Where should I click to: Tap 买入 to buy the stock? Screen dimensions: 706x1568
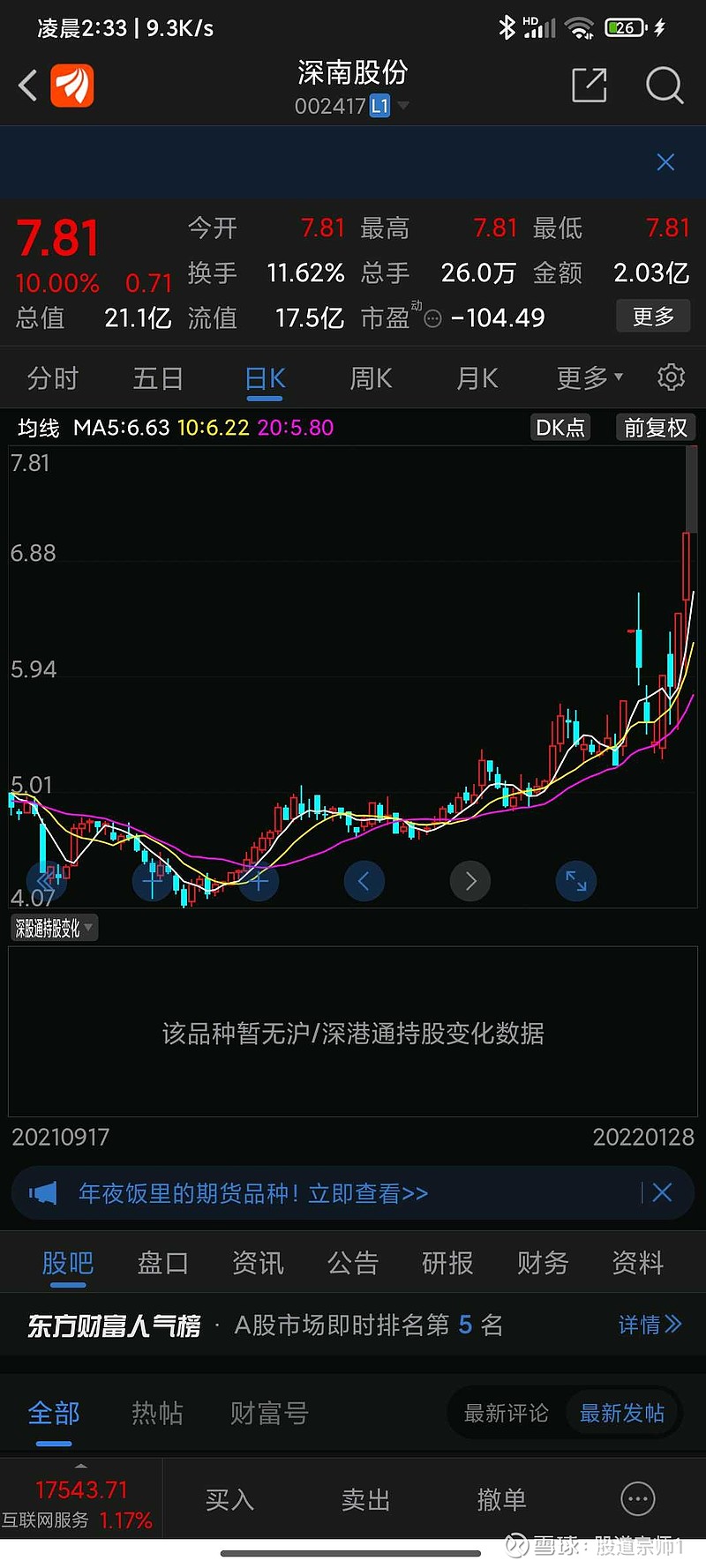pyautogui.click(x=229, y=1499)
